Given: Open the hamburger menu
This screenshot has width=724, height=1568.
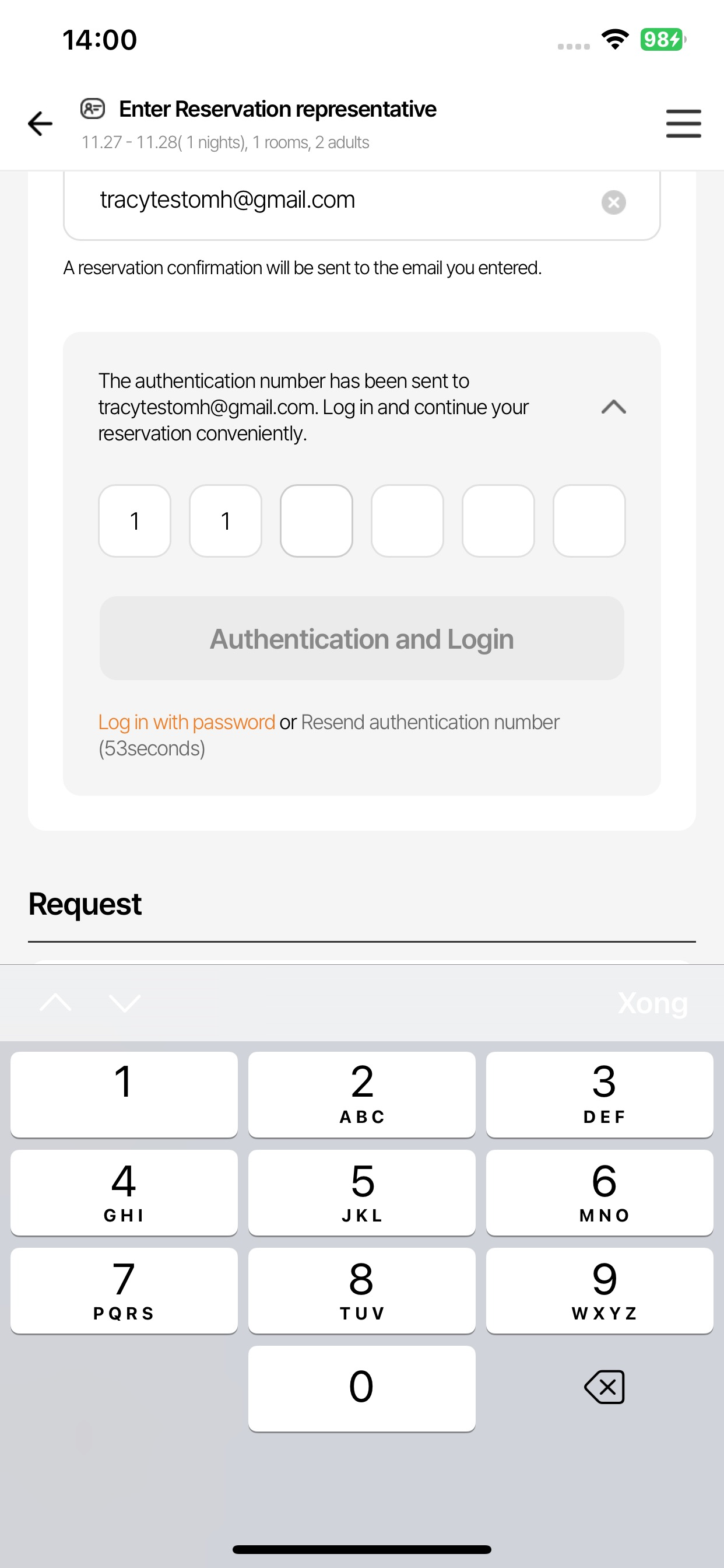Looking at the screenshot, I should pyautogui.click(x=683, y=124).
